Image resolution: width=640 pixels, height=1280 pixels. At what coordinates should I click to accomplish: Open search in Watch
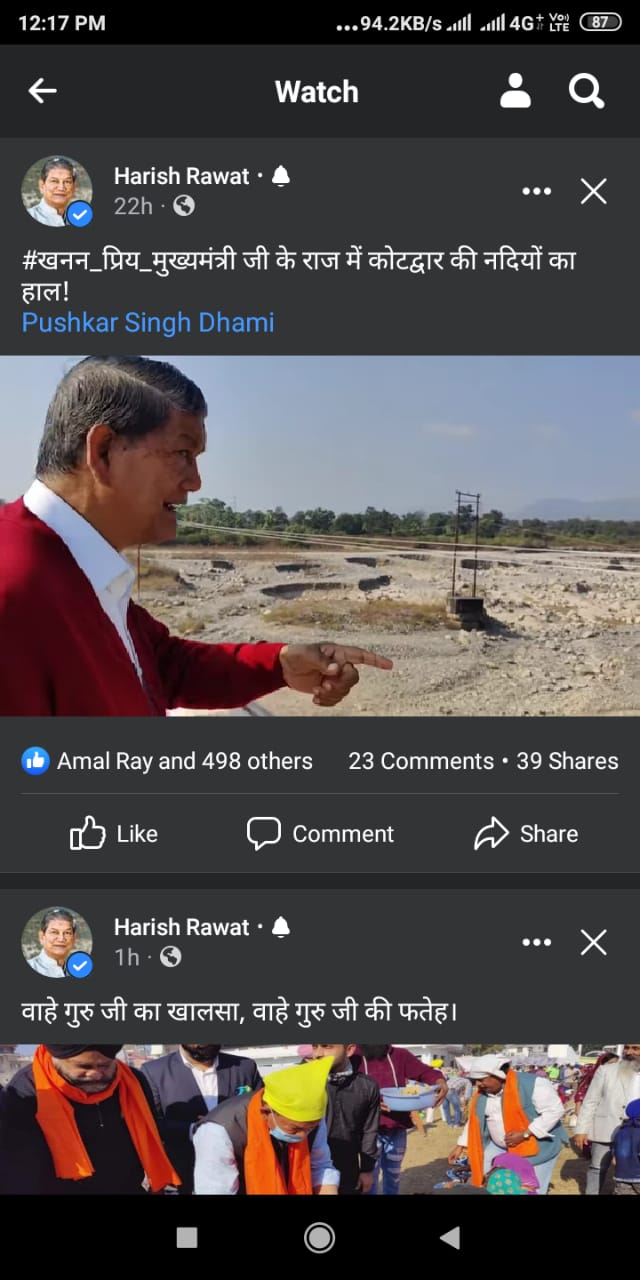point(586,91)
